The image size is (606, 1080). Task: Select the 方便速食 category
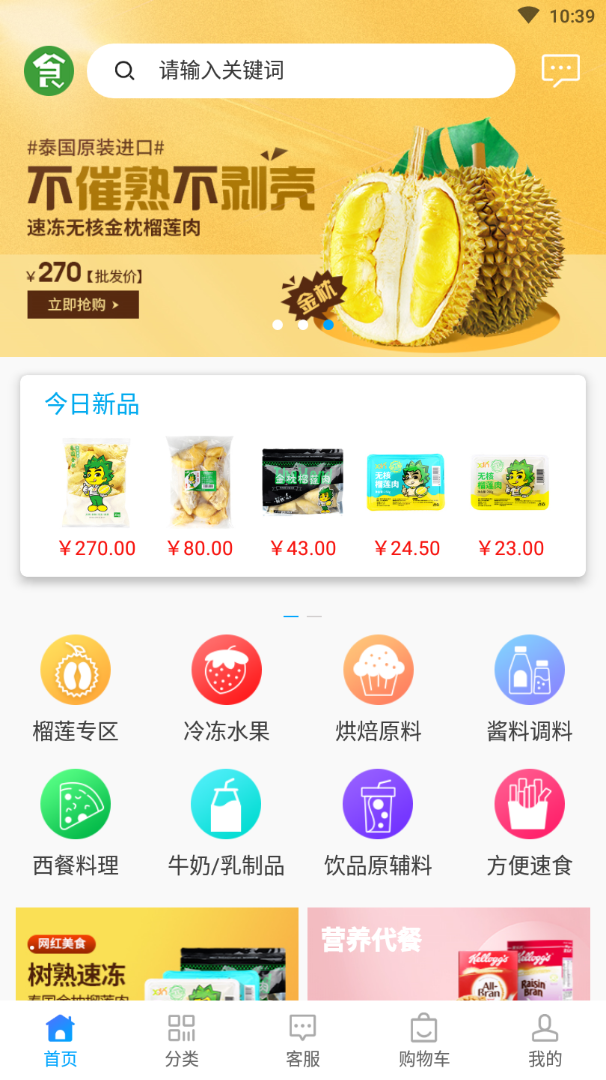pyautogui.click(x=530, y=822)
